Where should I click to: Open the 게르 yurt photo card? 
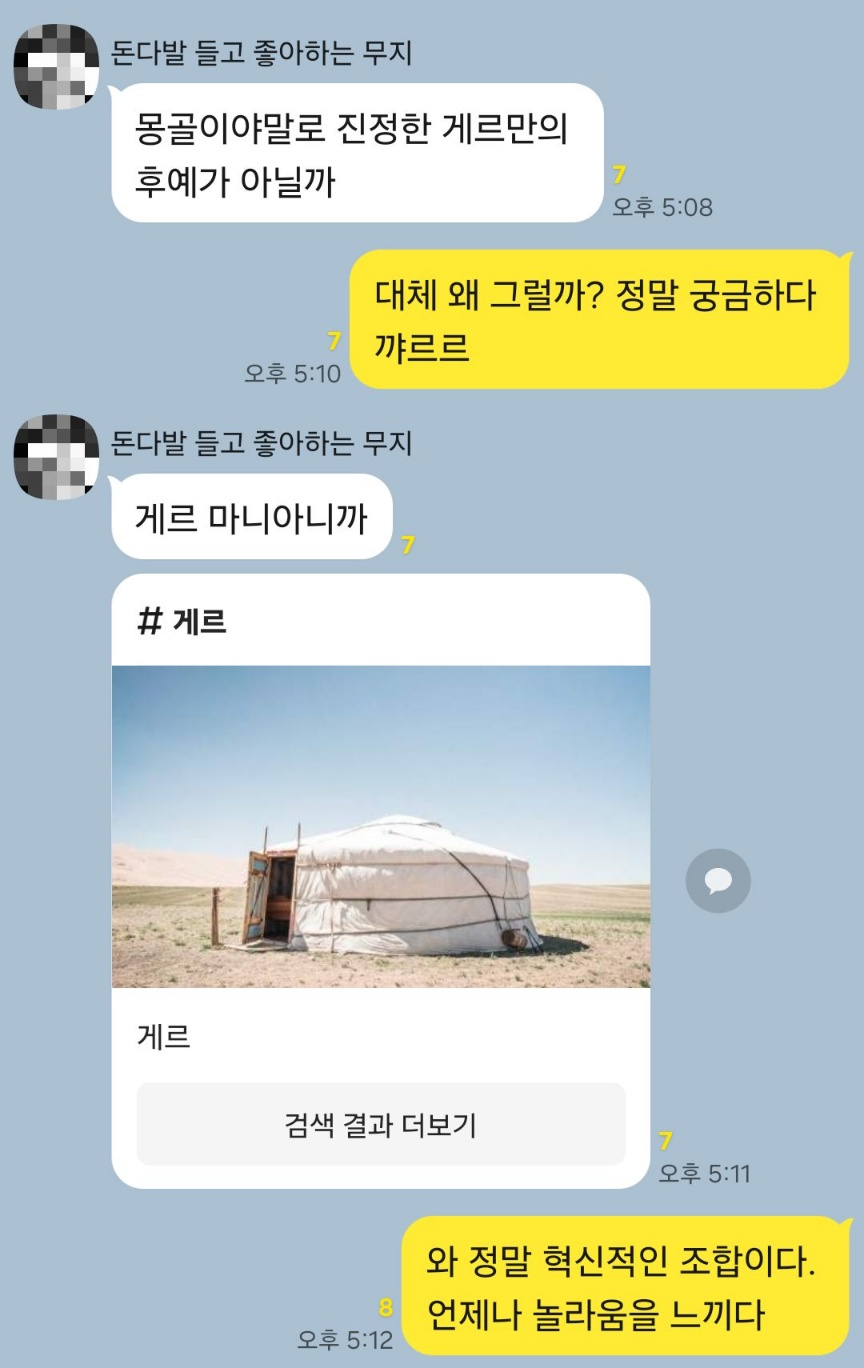click(x=381, y=826)
